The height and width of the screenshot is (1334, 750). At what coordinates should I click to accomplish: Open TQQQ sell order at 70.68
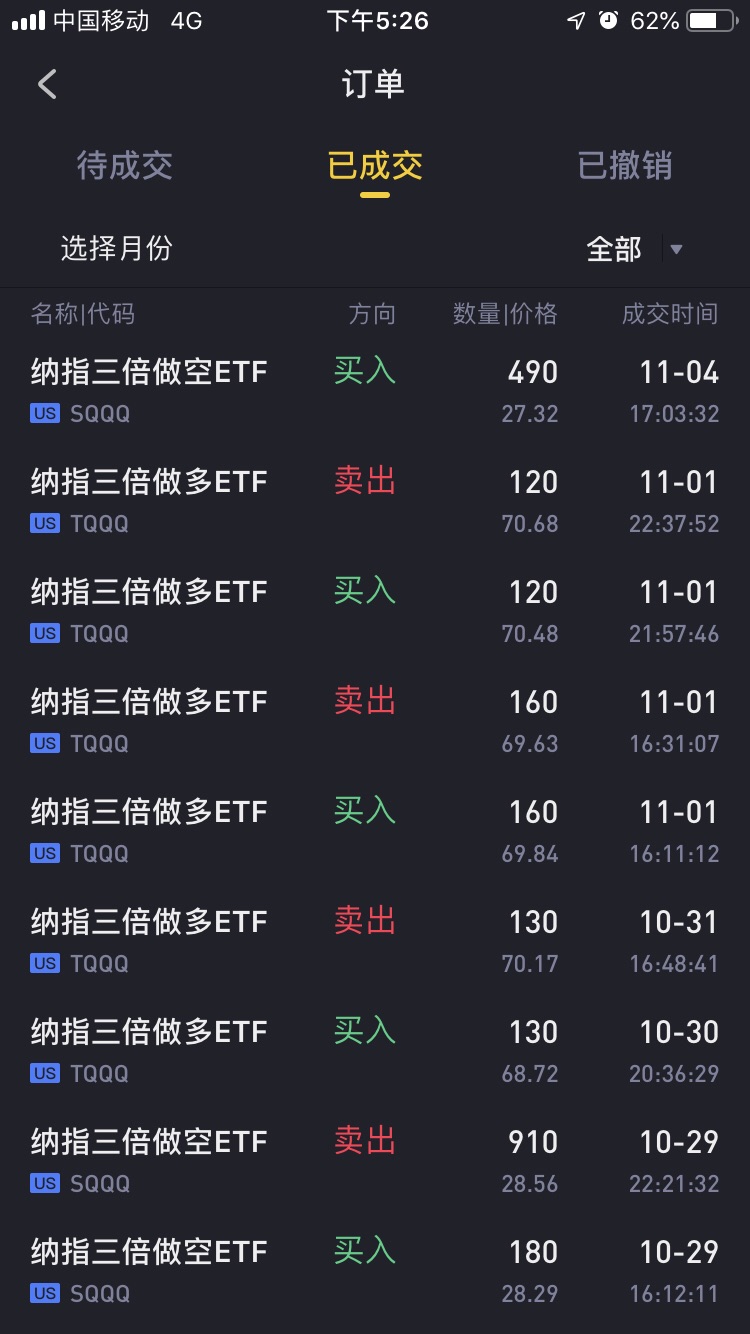(x=375, y=501)
